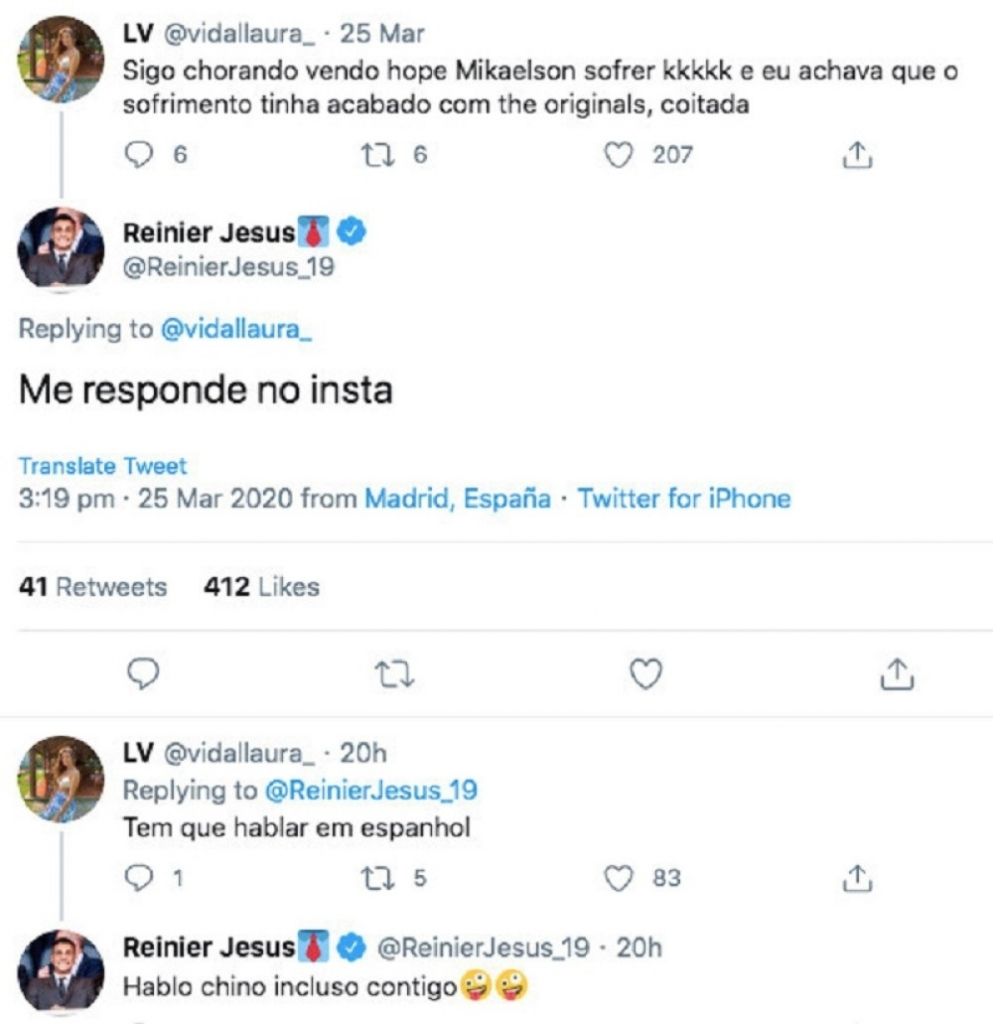The height and width of the screenshot is (1024, 993).
Task: Click the Translate Tweet link
Action: point(101,466)
